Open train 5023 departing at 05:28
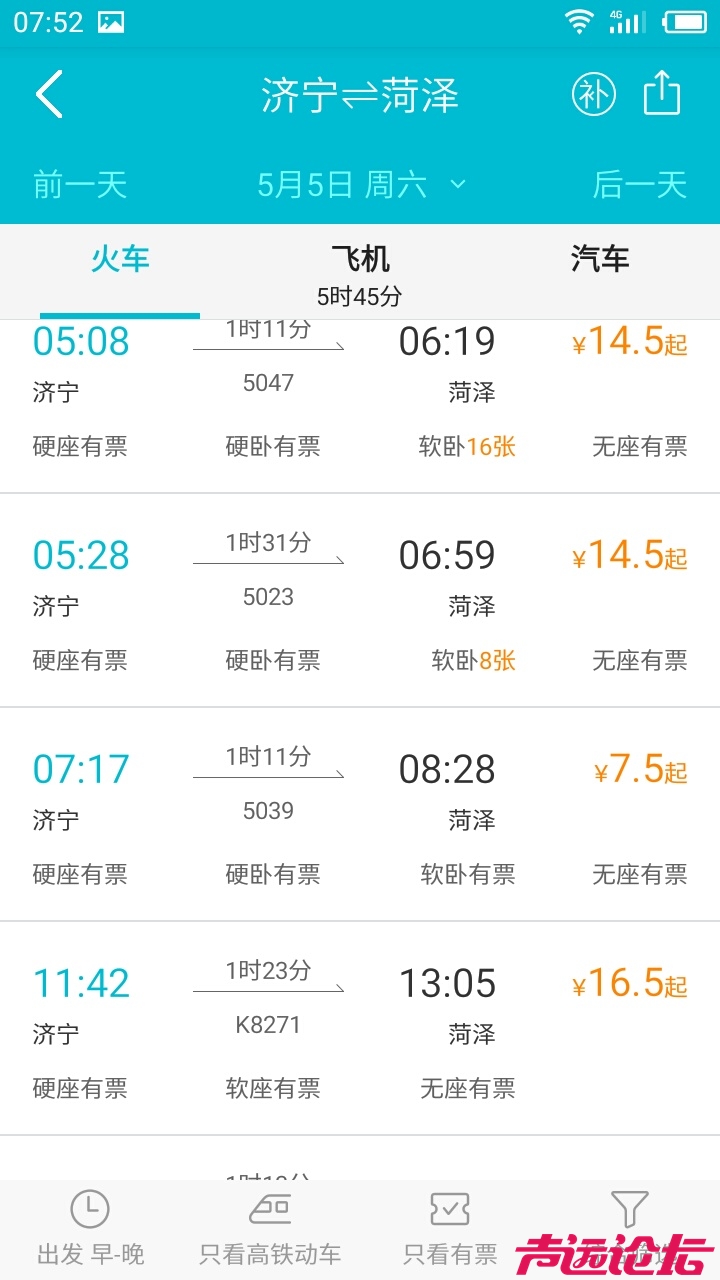This screenshot has width=720, height=1280. click(x=360, y=600)
